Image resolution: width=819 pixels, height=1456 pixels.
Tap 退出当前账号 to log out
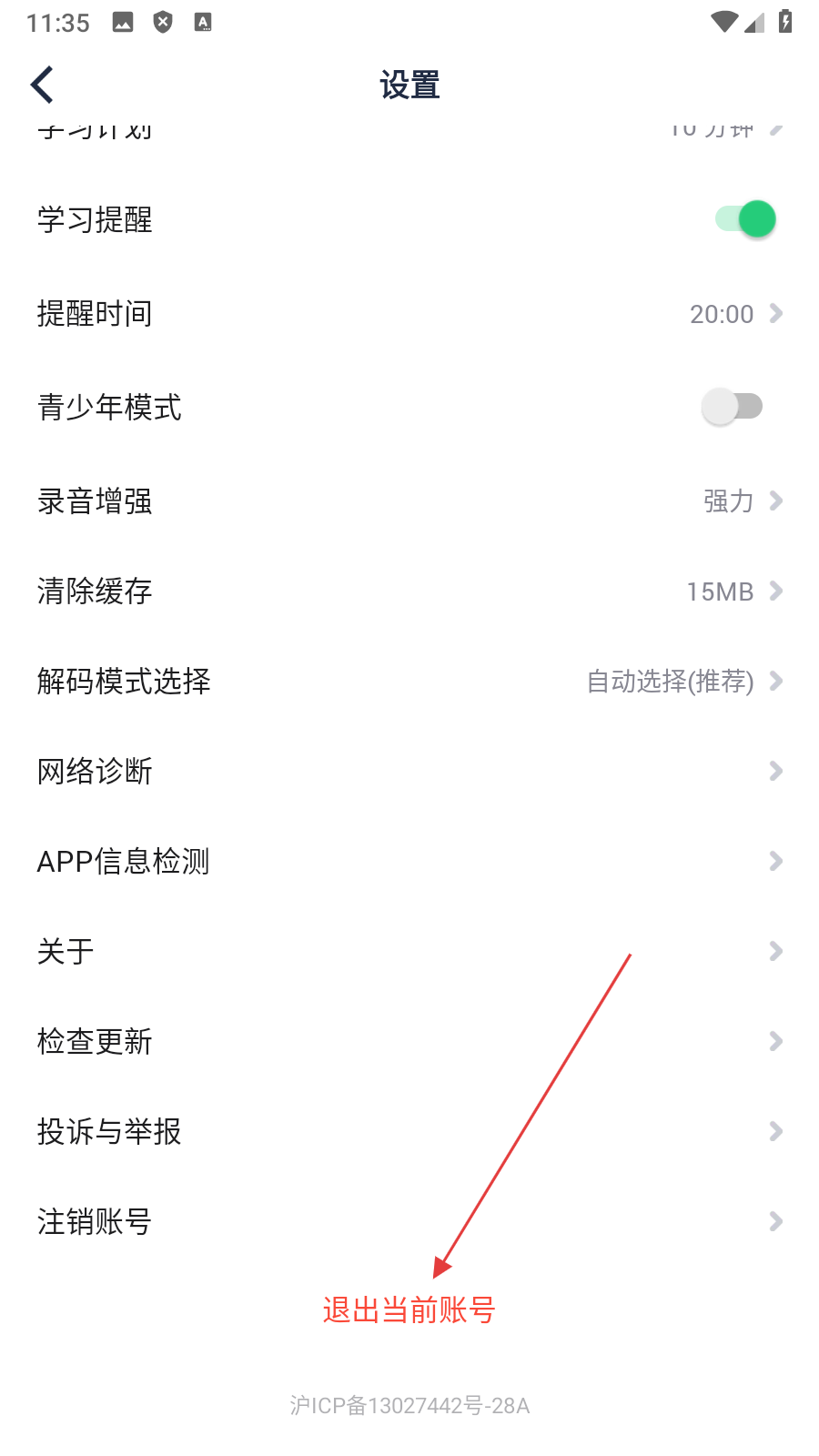pyautogui.click(x=409, y=1310)
